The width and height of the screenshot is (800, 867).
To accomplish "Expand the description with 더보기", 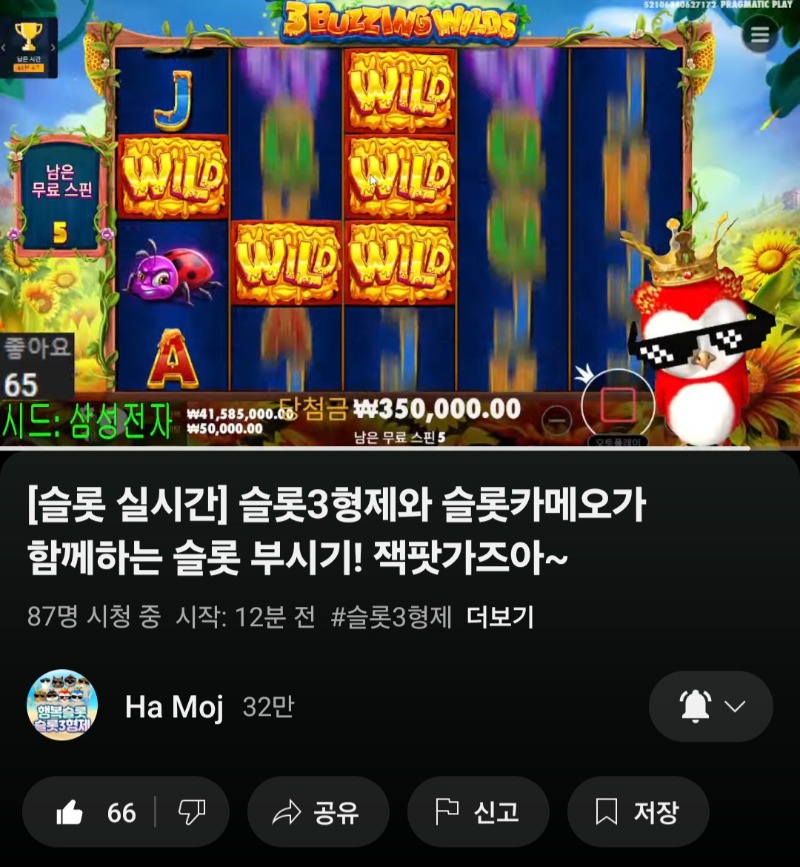I will coord(500,617).
